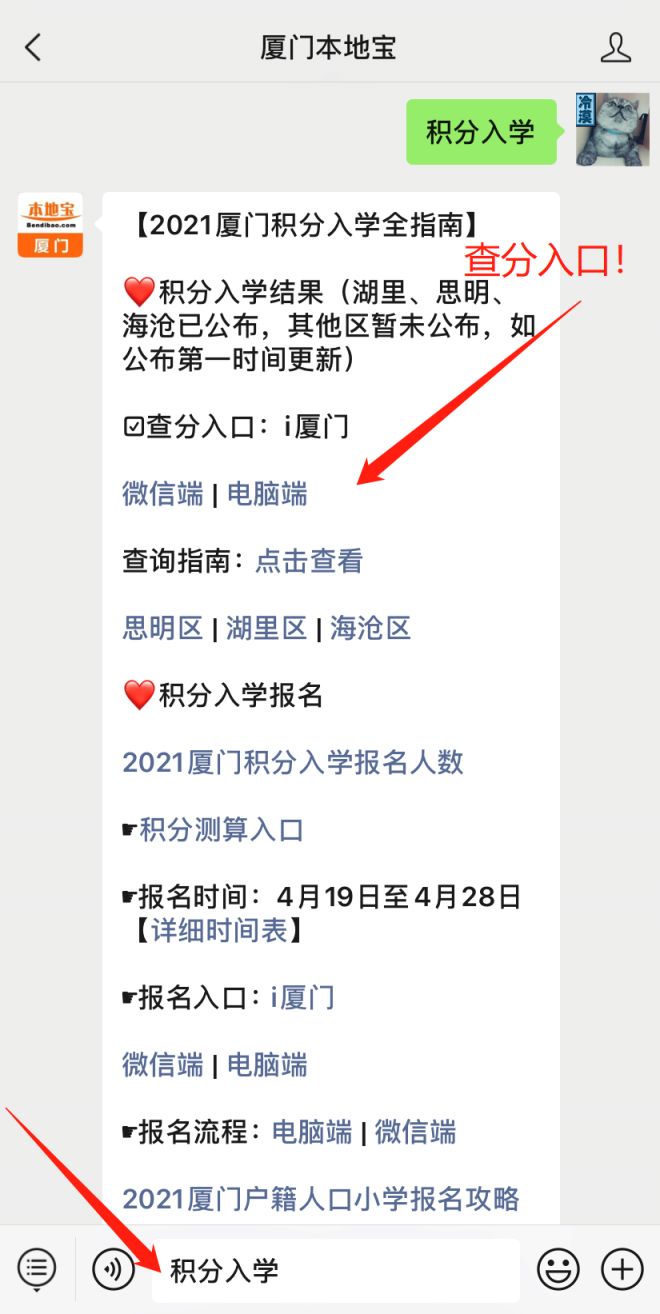
Task: Tap the message input field containing 积分入学
Action: [x=335, y=1270]
